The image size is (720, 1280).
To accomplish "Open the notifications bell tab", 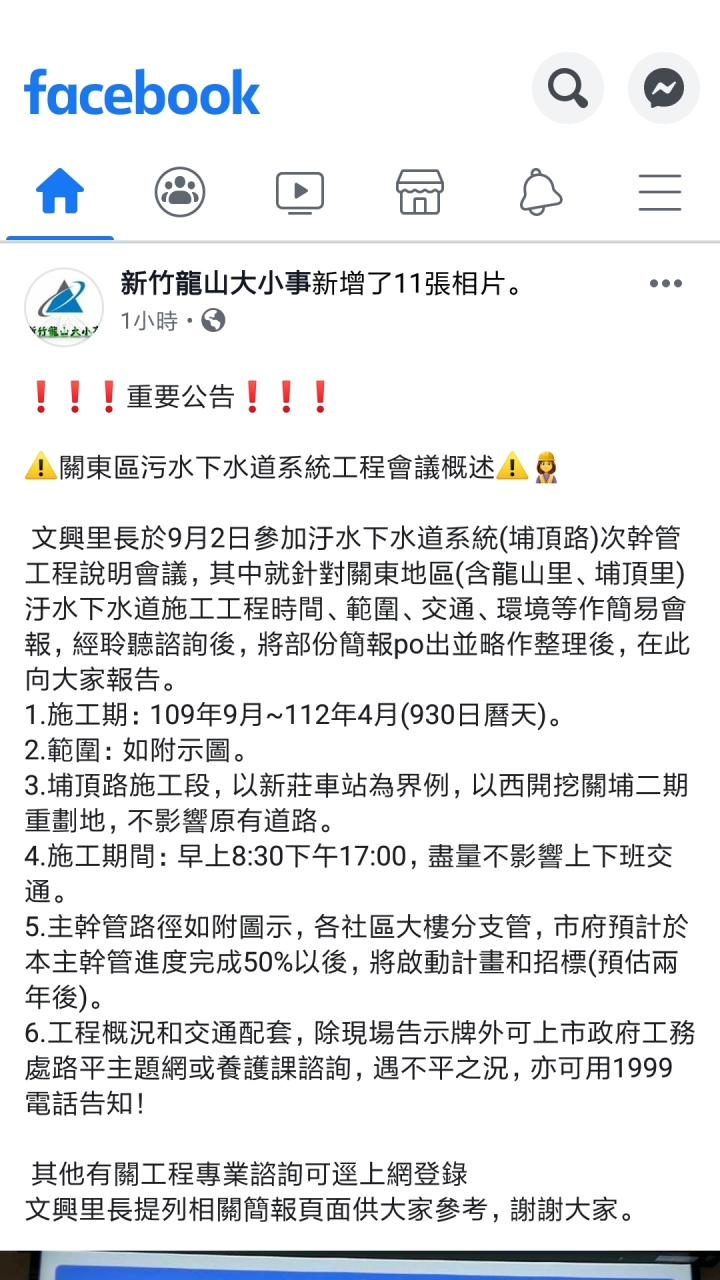I will [x=540, y=192].
